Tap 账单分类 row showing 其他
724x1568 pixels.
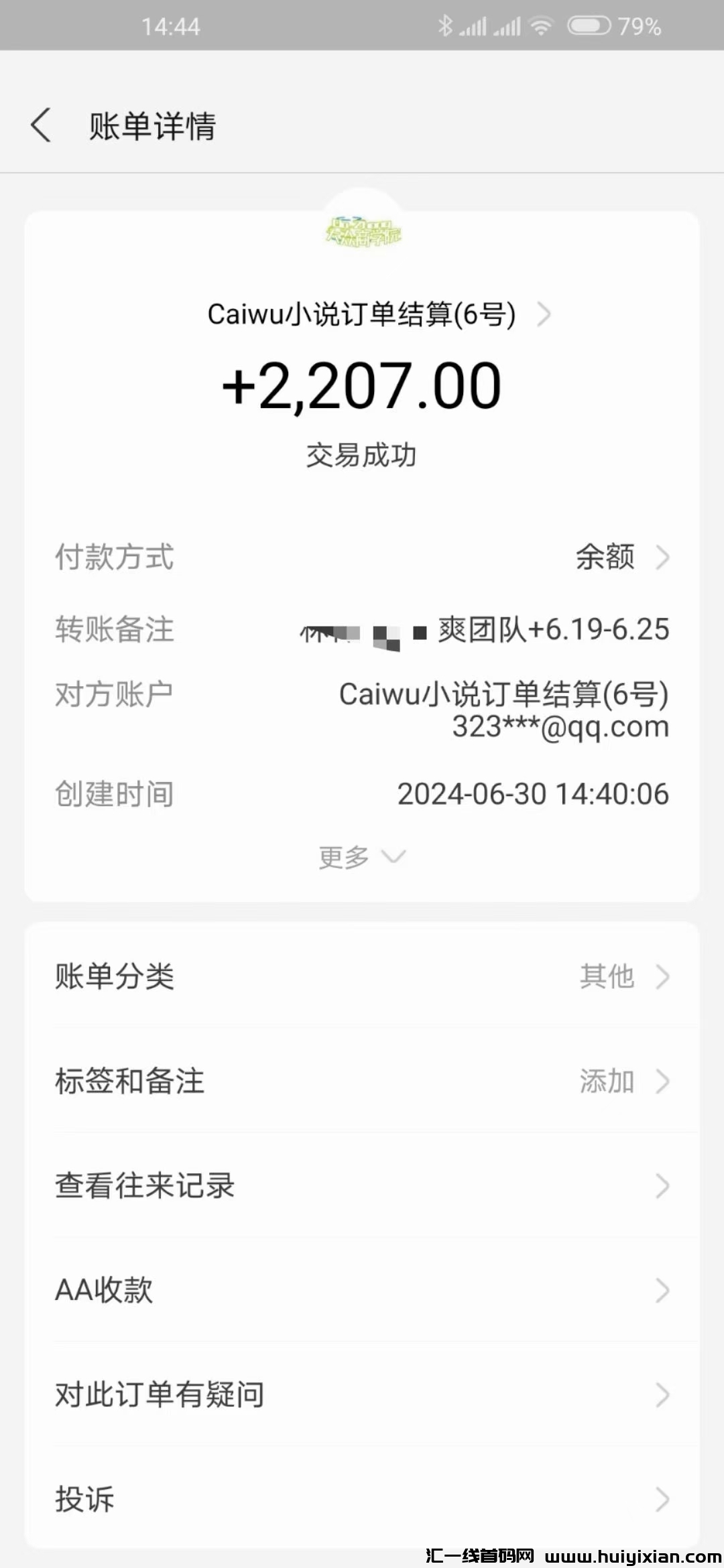coord(362,977)
